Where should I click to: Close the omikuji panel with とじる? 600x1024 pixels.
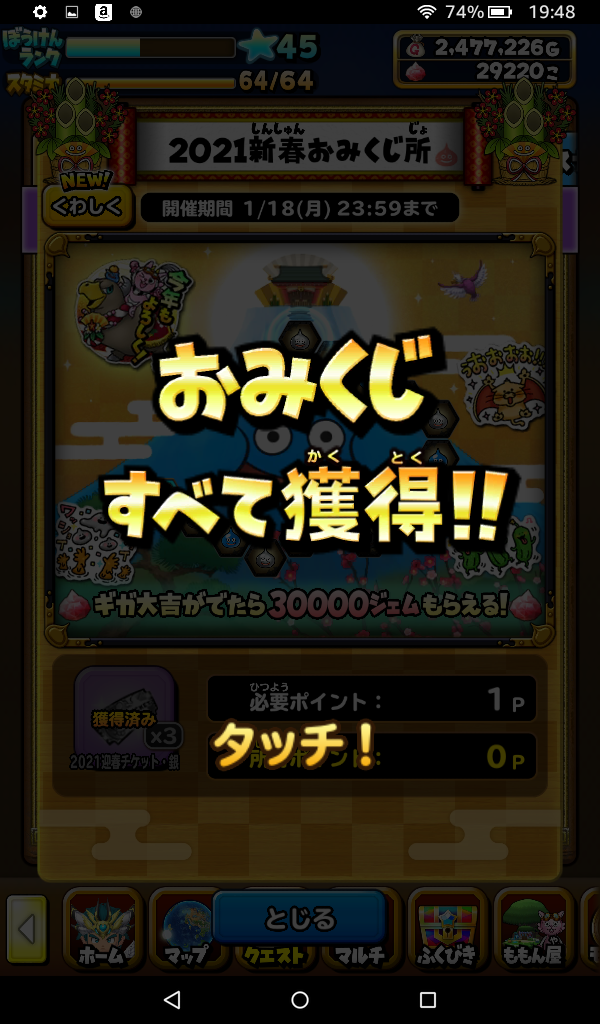299,918
